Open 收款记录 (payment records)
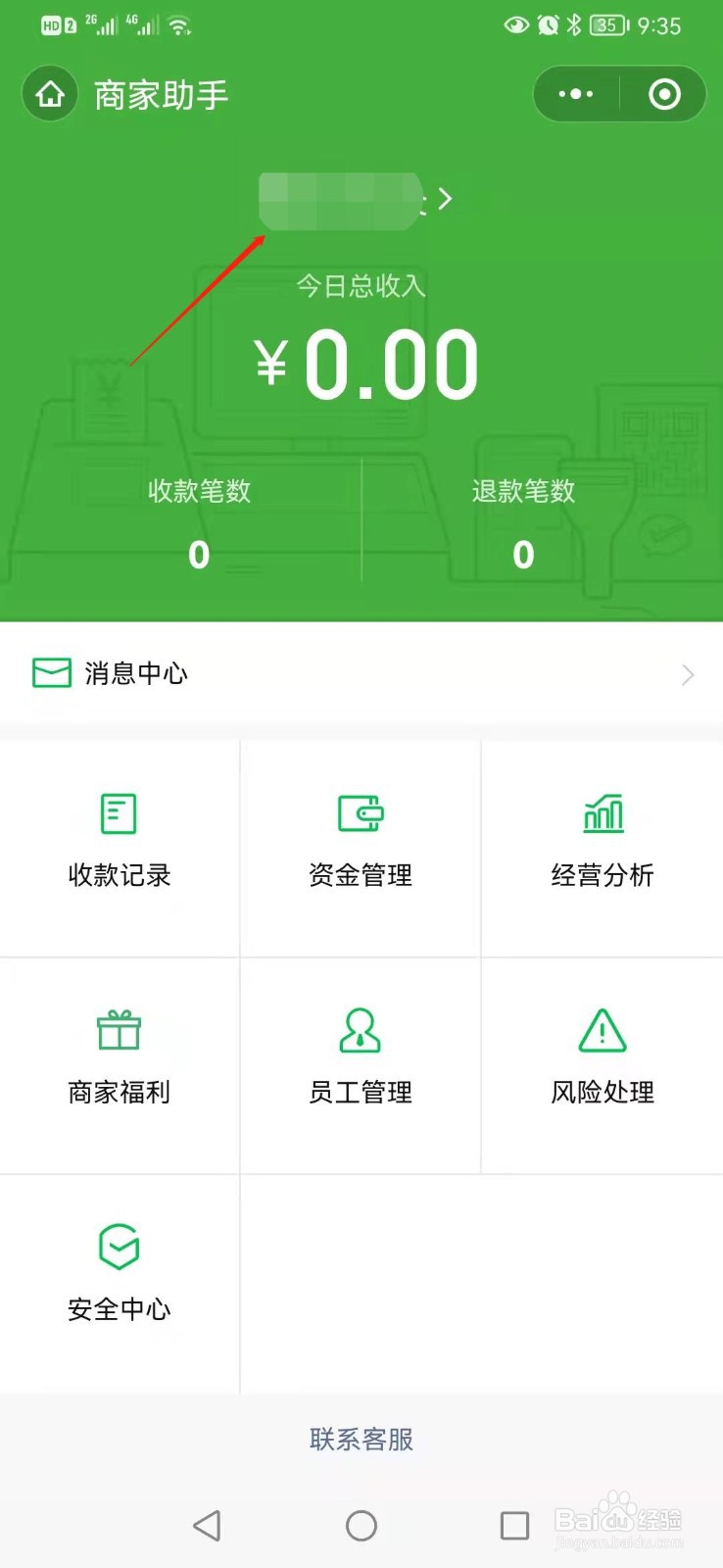The width and height of the screenshot is (723, 1568). click(119, 843)
